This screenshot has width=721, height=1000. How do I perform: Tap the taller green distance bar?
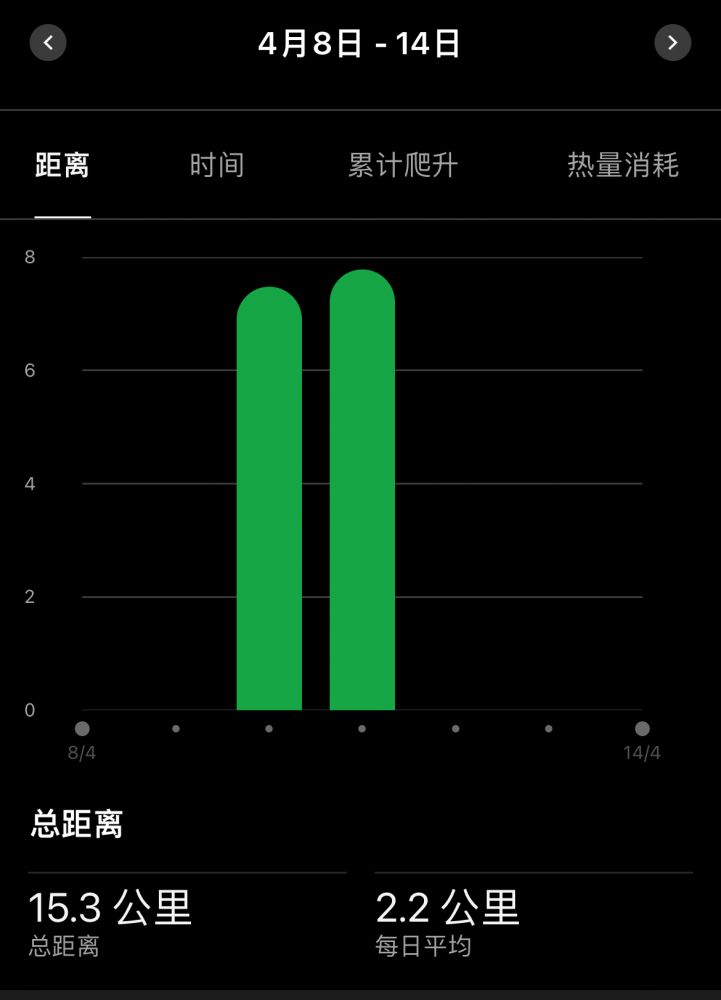click(x=362, y=490)
